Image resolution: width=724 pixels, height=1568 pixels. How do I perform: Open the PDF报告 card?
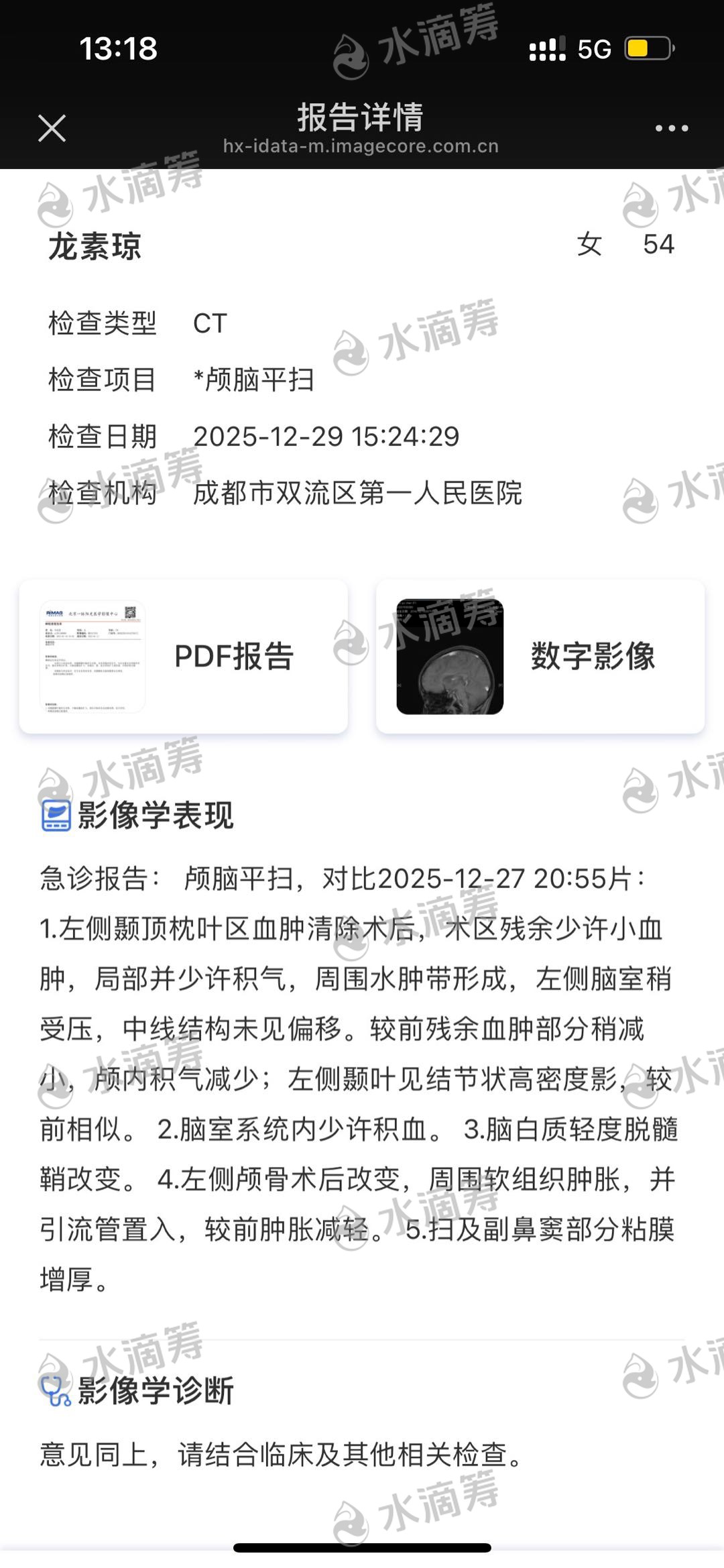183,656
